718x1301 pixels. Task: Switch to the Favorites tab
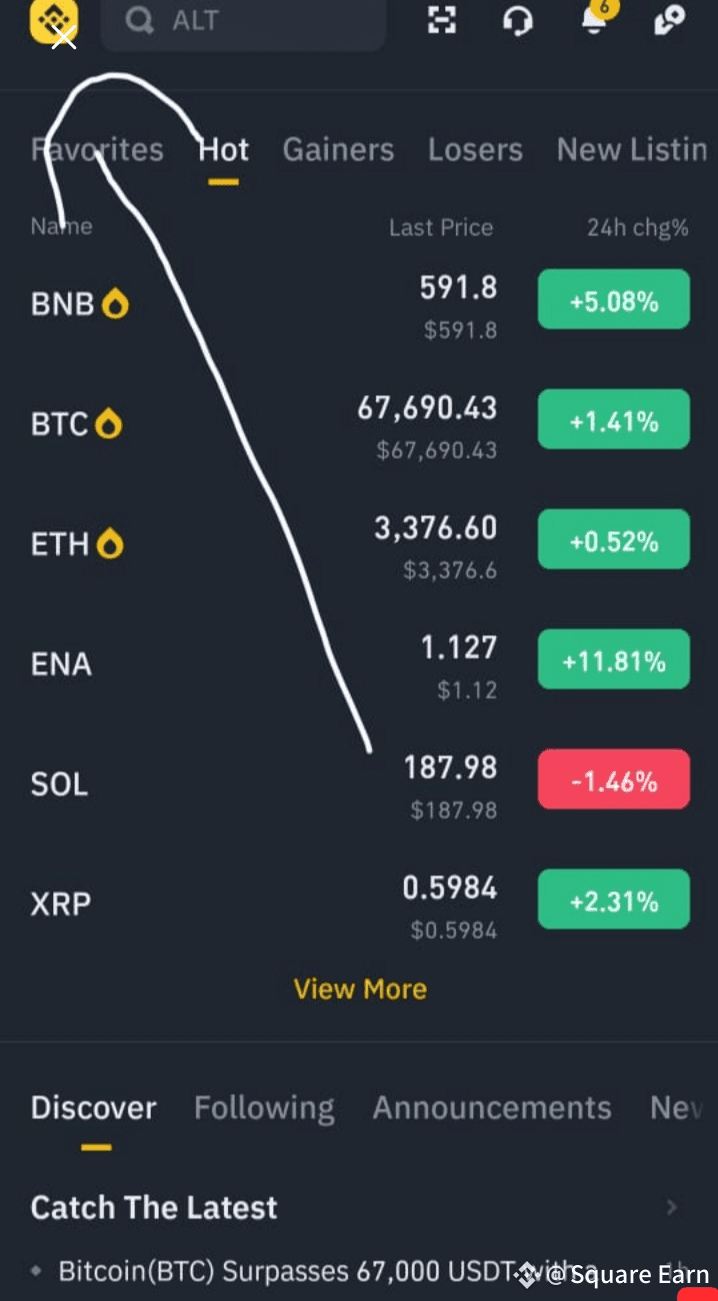click(97, 150)
